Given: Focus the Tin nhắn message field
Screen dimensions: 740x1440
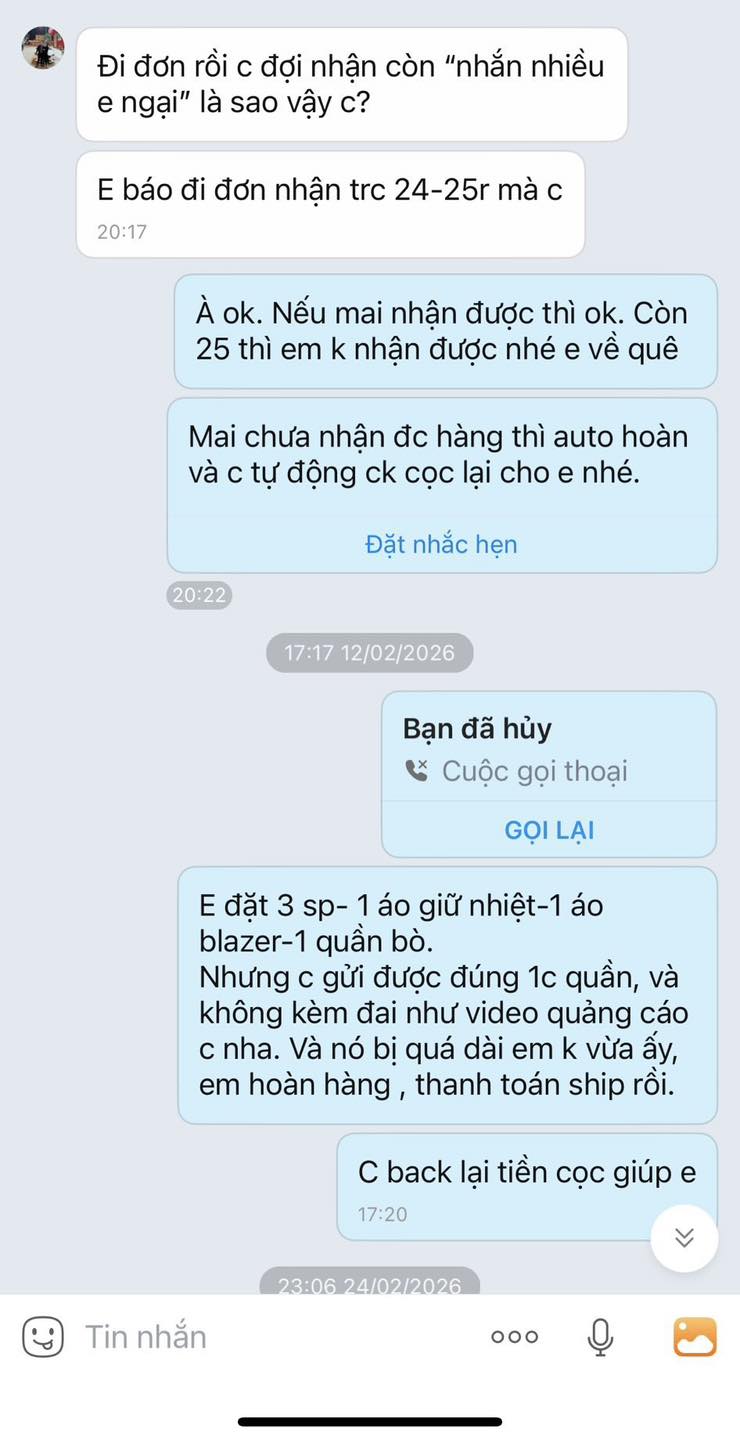Looking at the screenshot, I should (x=270, y=1337).
